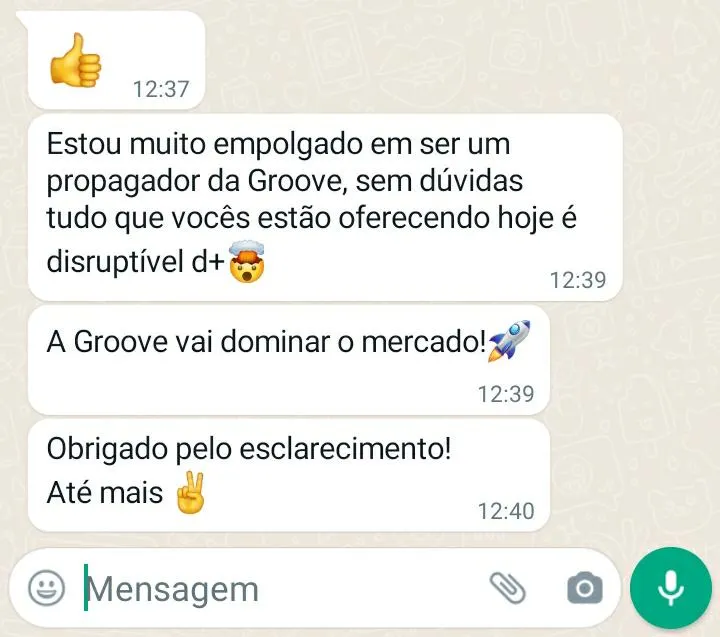Image resolution: width=720 pixels, height=637 pixels.
Task: Tap the green microphone voice button
Action: point(671,588)
